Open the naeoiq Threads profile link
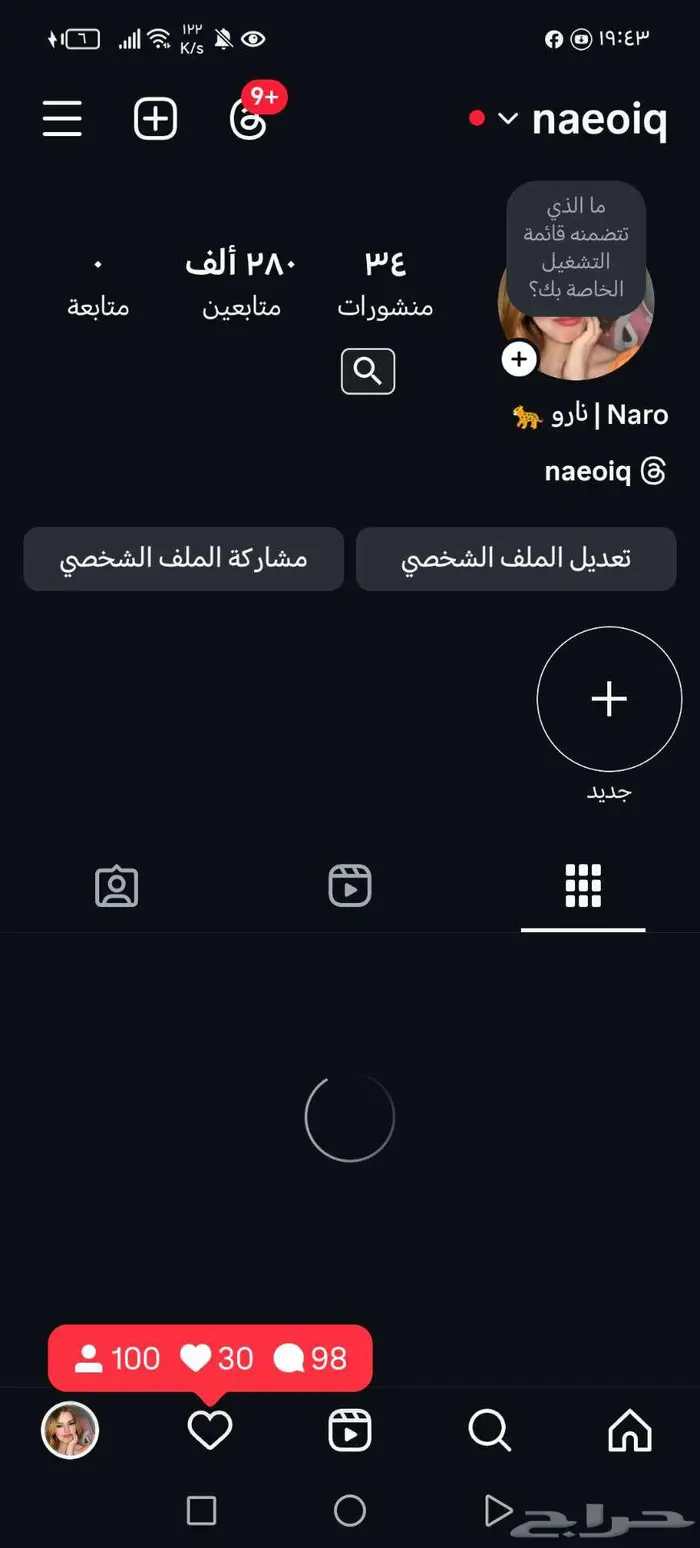 click(605, 471)
